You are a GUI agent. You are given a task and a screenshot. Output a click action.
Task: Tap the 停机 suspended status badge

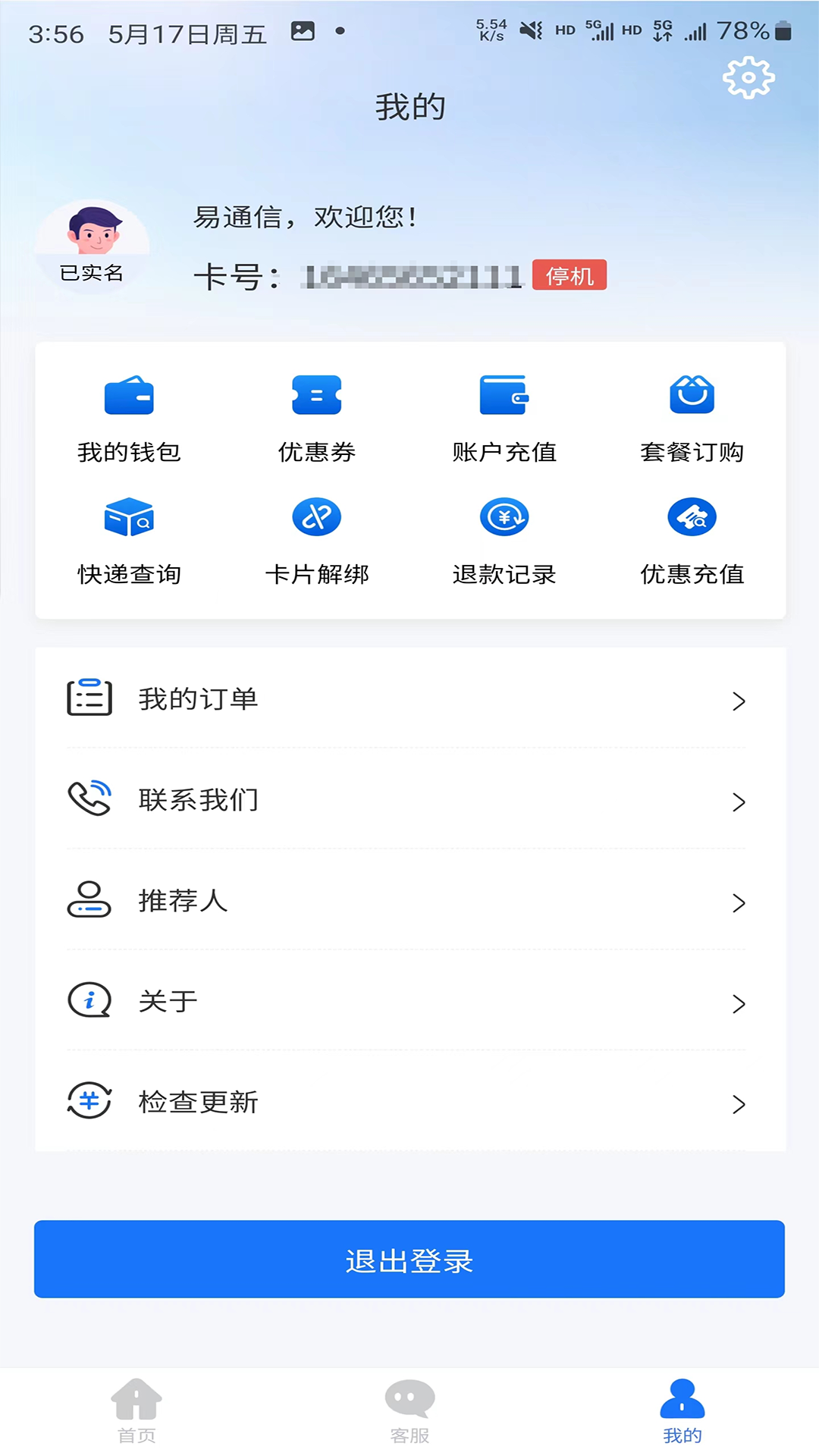[570, 275]
